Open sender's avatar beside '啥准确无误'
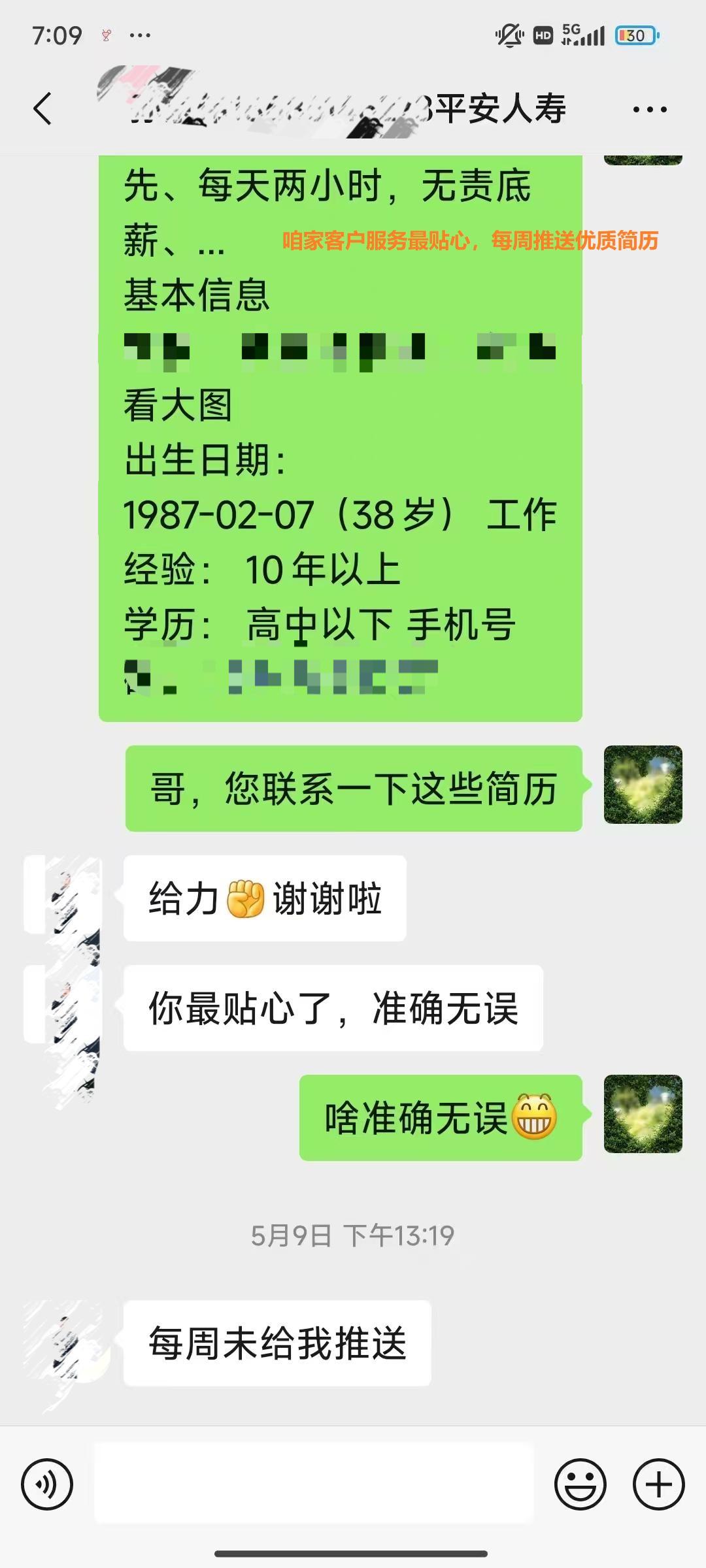 pyautogui.click(x=643, y=1113)
